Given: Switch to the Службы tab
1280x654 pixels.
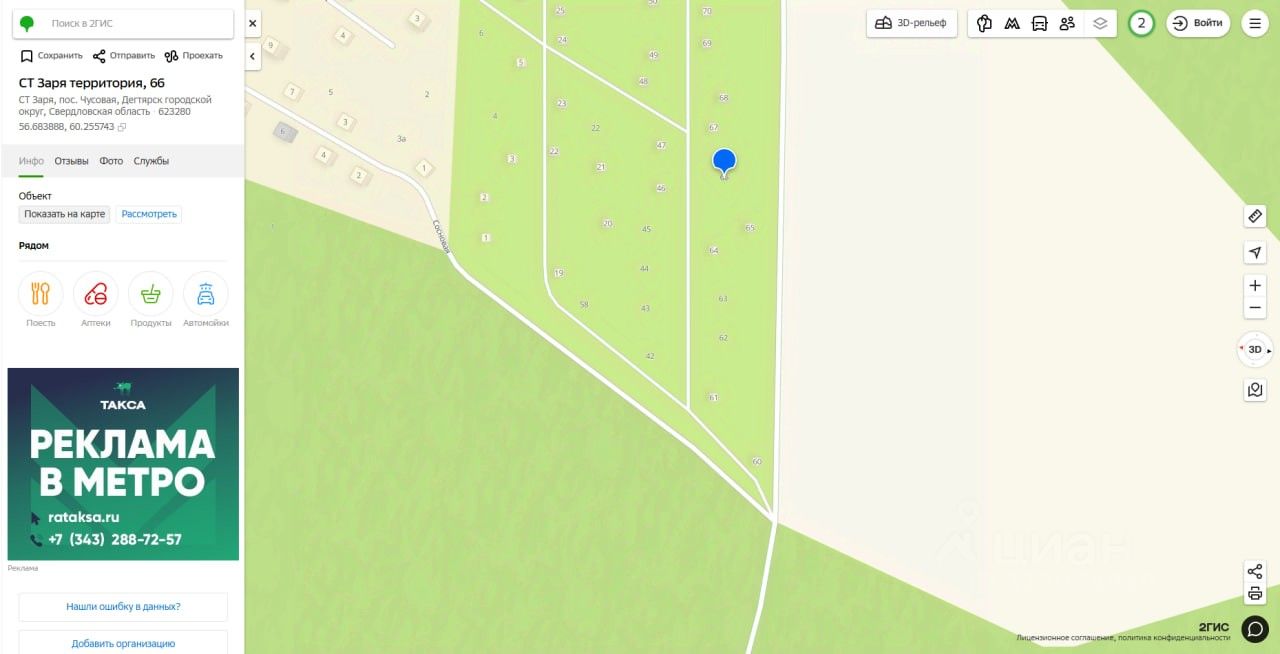Looking at the screenshot, I should [x=151, y=161].
